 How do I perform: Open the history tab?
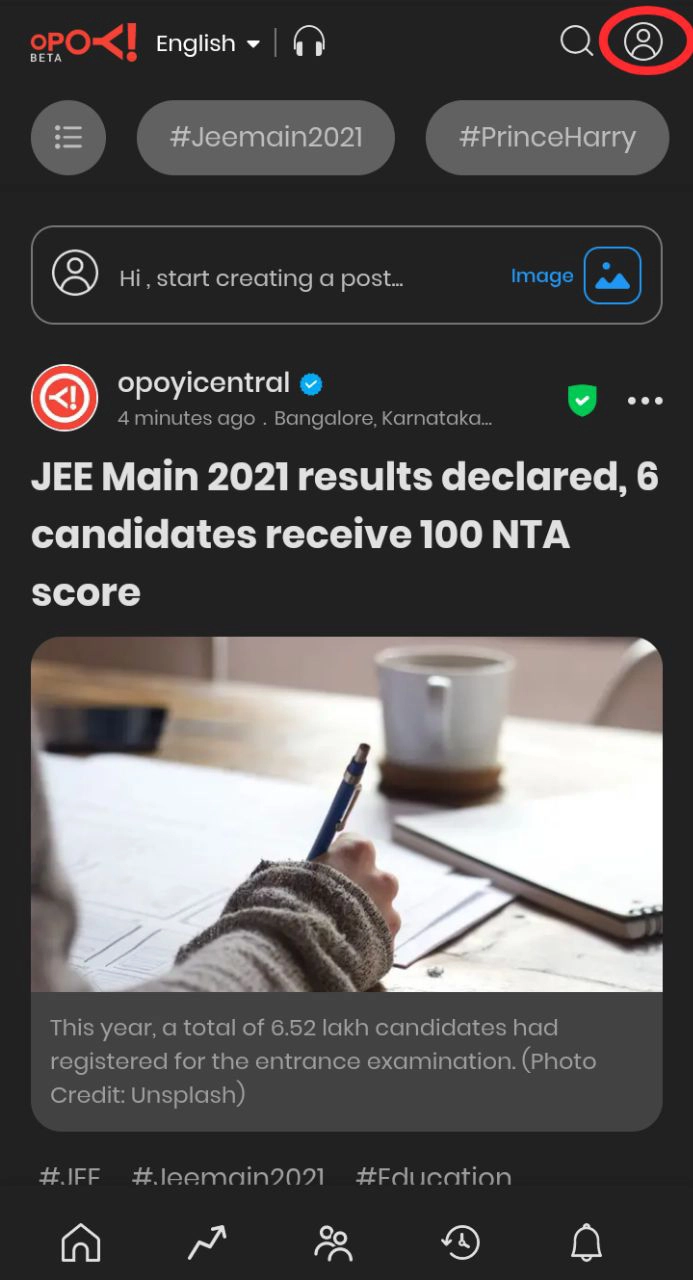pyautogui.click(x=460, y=1243)
